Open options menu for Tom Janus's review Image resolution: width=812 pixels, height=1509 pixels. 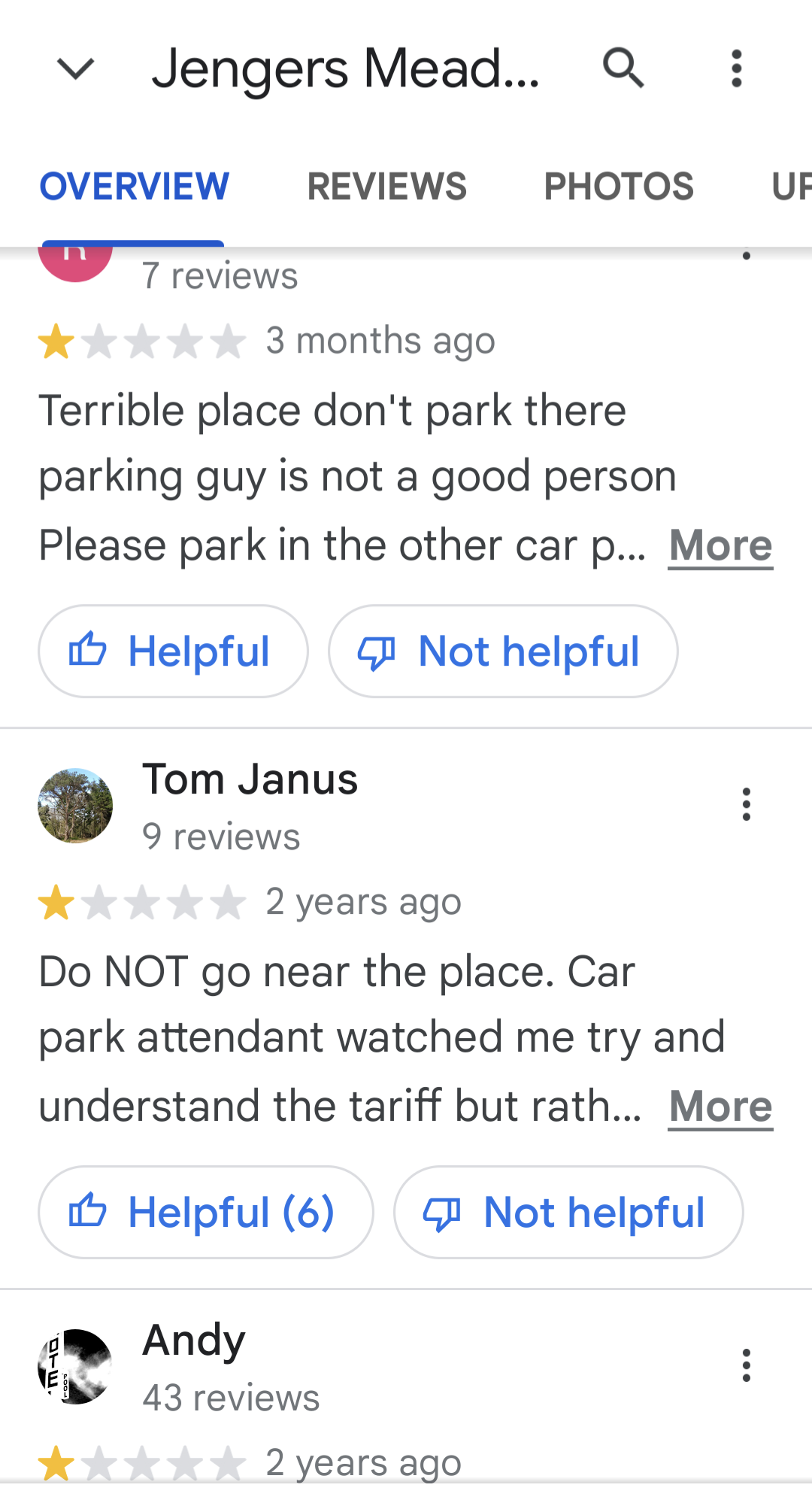(x=746, y=804)
